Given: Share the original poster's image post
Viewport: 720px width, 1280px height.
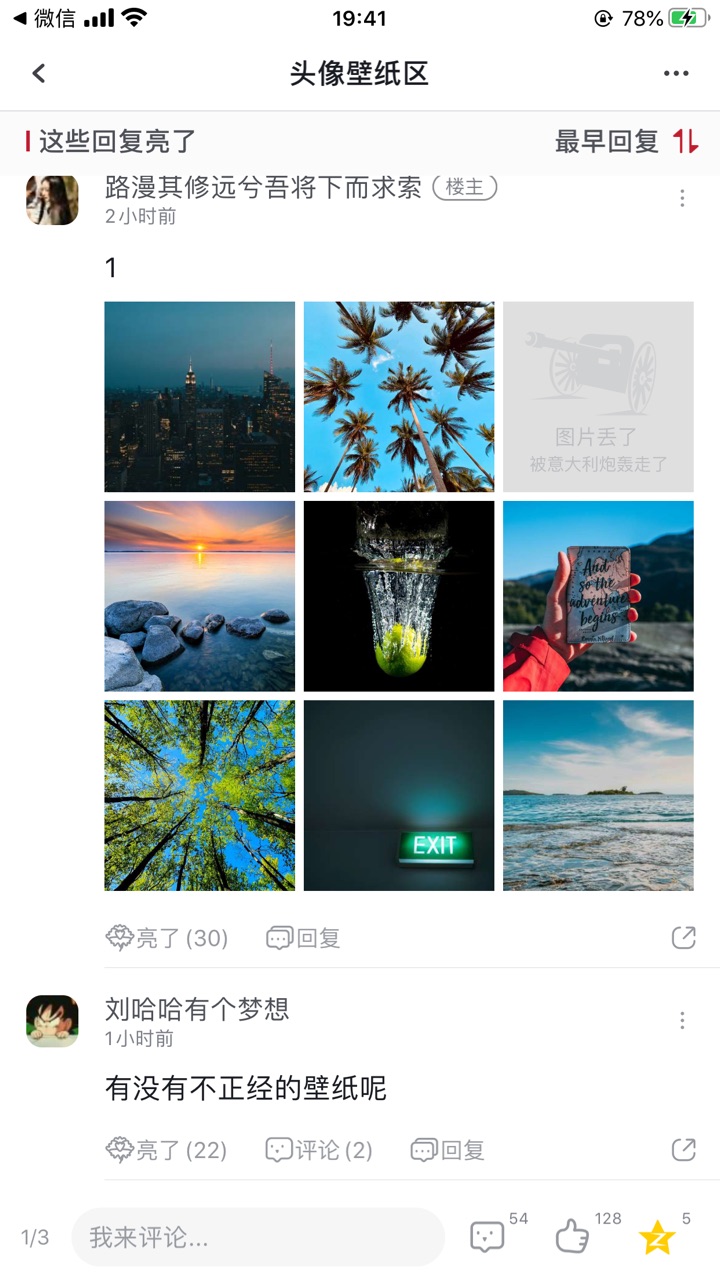Looking at the screenshot, I should click(x=683, y=938).
